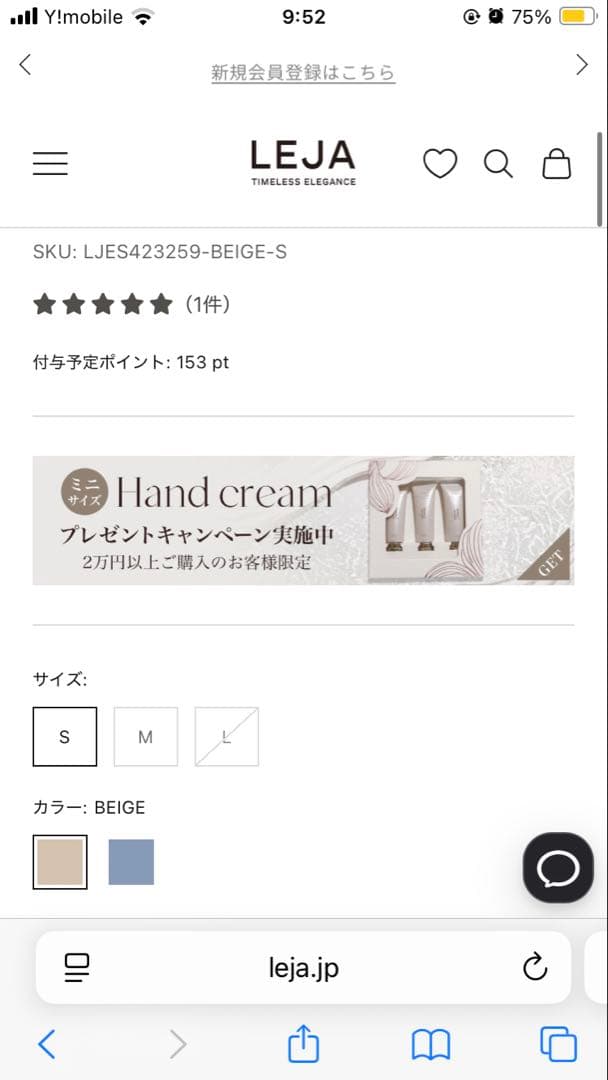
Task: Open the hamburger menu
Action: [50, 164]
